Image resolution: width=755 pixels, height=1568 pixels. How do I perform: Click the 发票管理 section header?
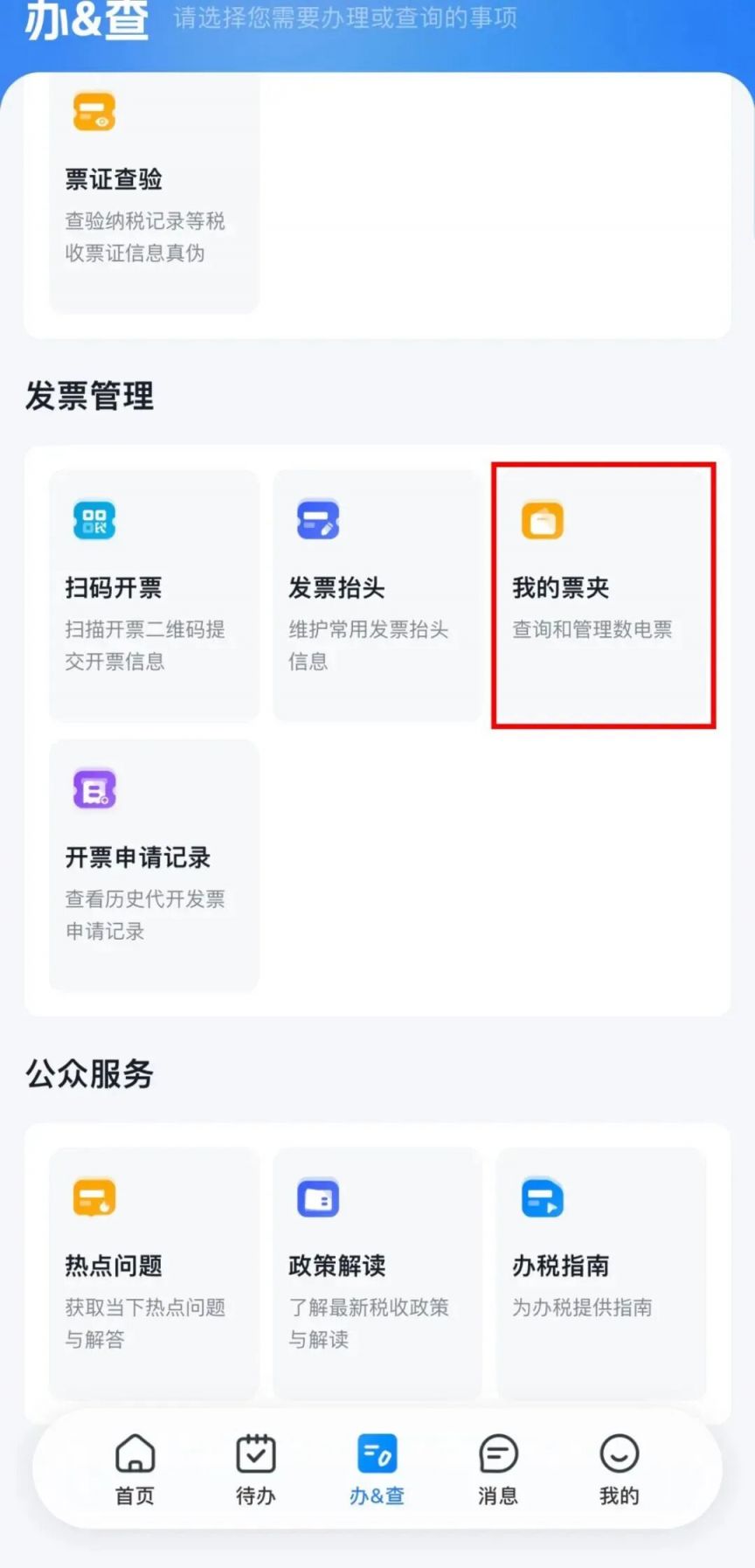click(90, 396)
